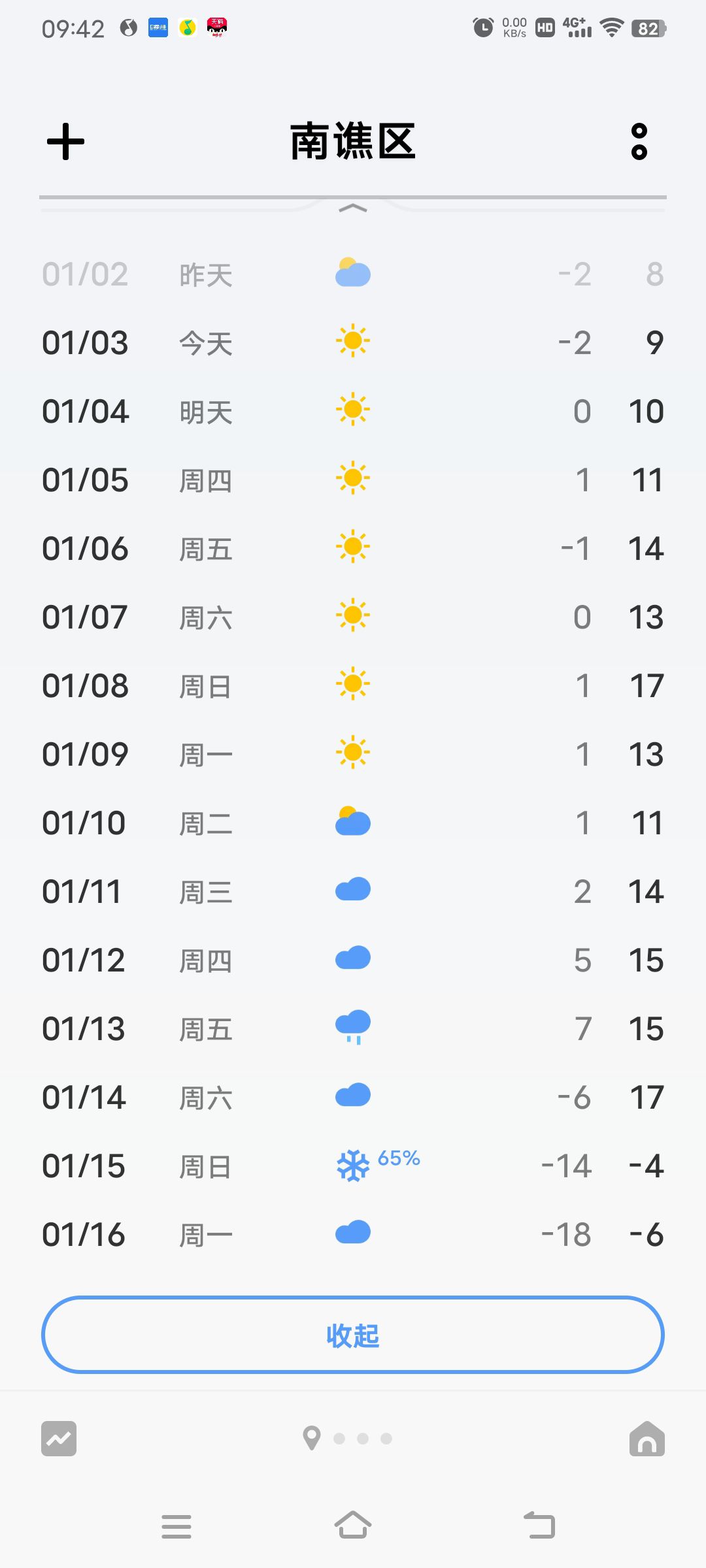This screenshot has height=1568, width=706.
Task: Open the 01/13 周五 rain forecast row
Action: pos(353,1028)
